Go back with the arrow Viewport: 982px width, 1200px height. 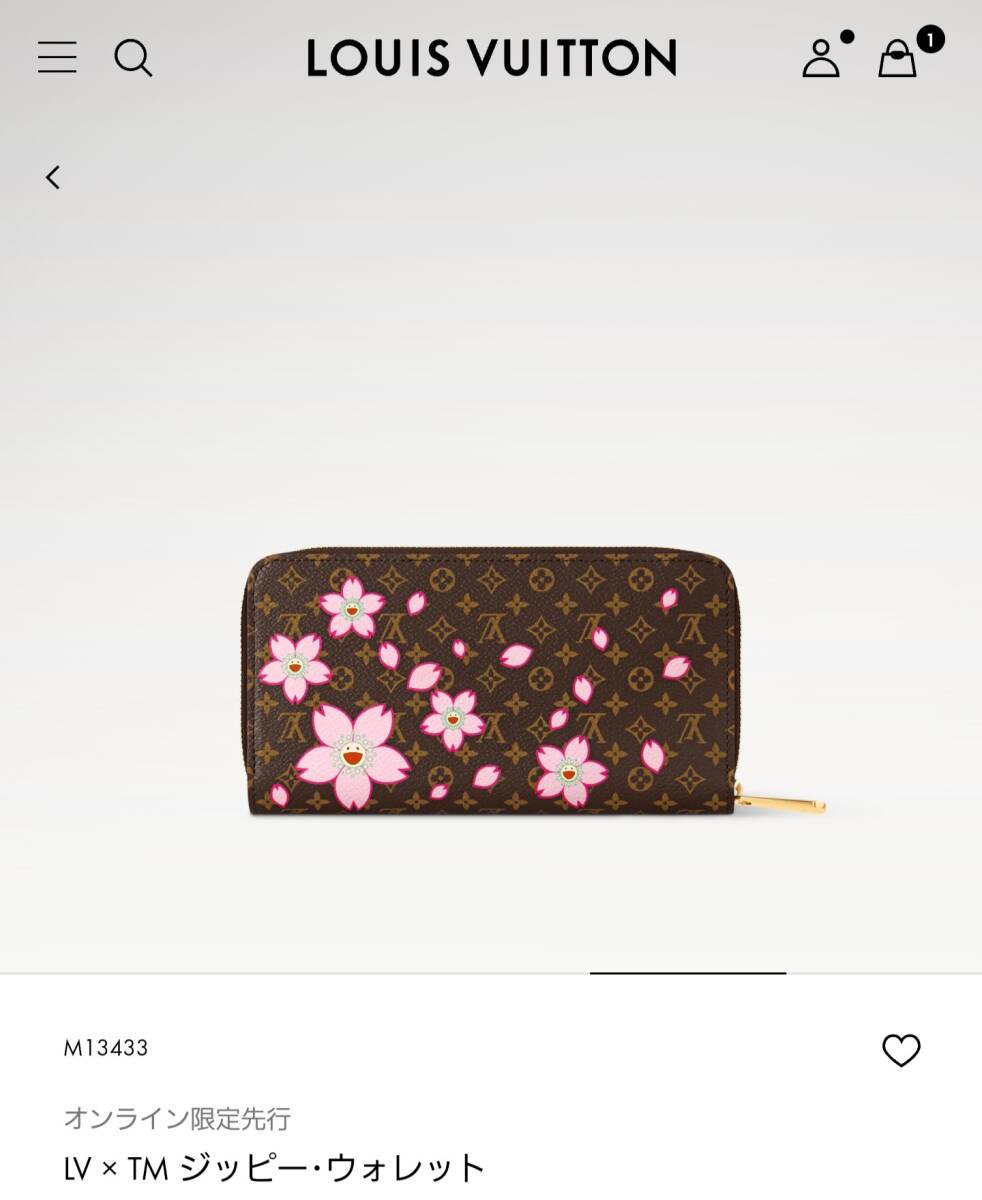coord(53,178)
